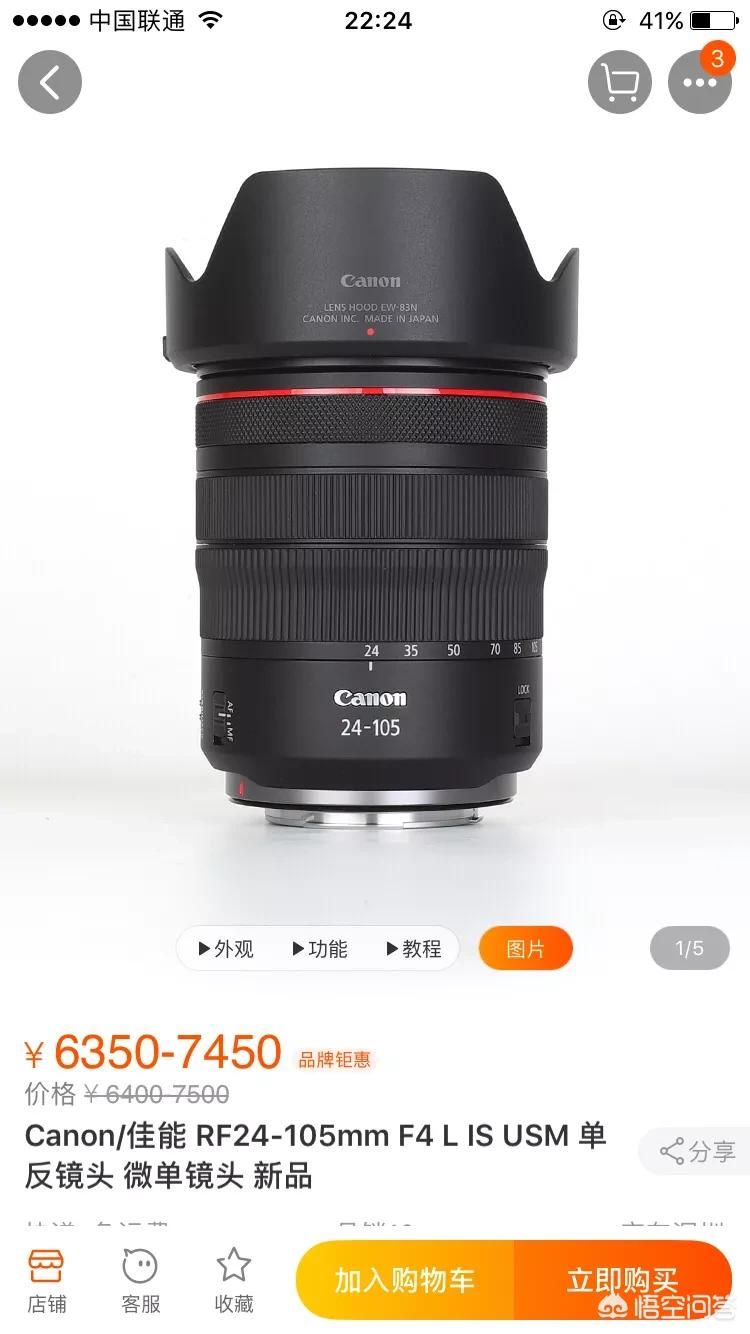
Task: Tap 加入购物车 to add to cart
Action: [x=405, y=1281]
